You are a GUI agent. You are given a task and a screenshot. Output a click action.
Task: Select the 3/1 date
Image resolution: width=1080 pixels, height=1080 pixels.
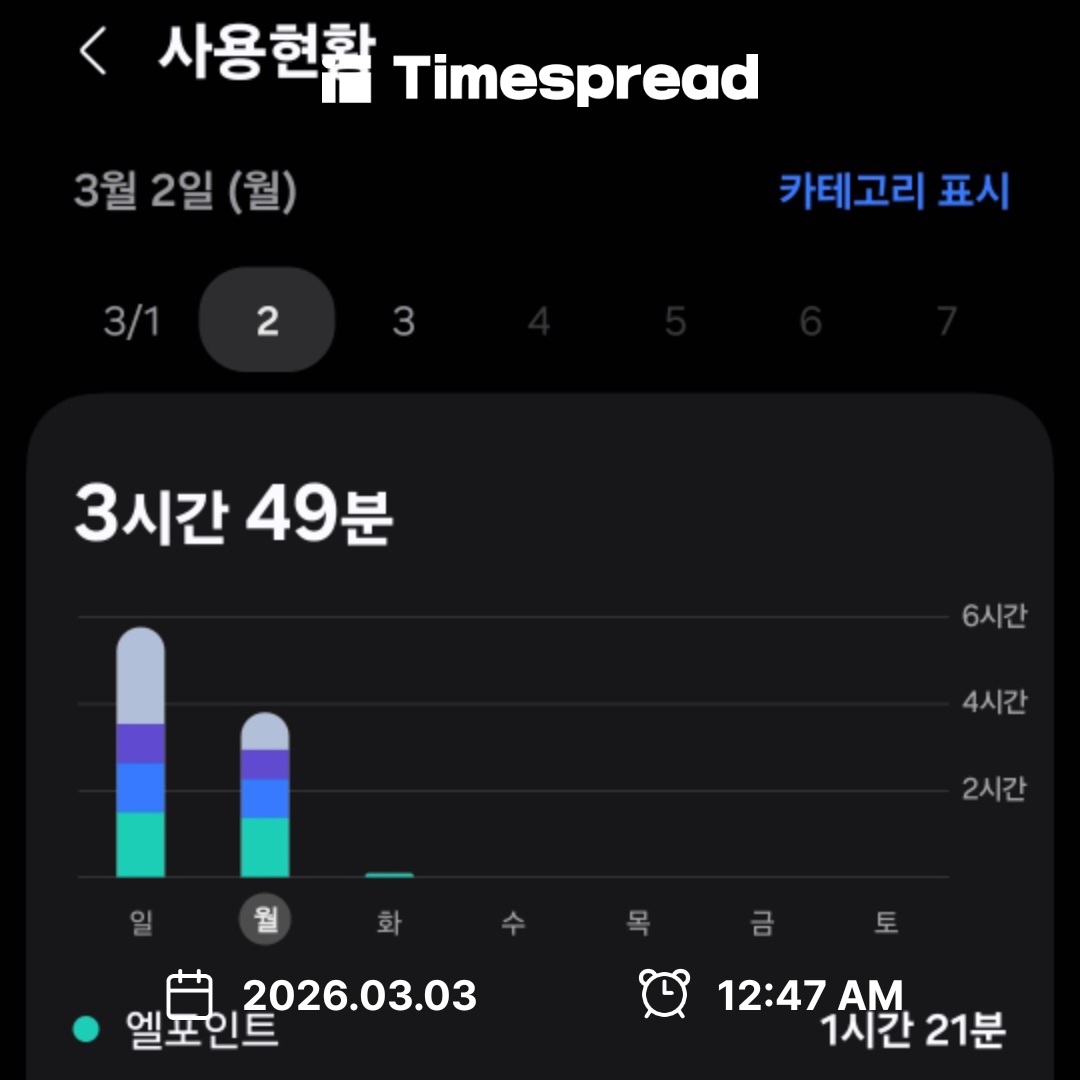click(131, 322)
